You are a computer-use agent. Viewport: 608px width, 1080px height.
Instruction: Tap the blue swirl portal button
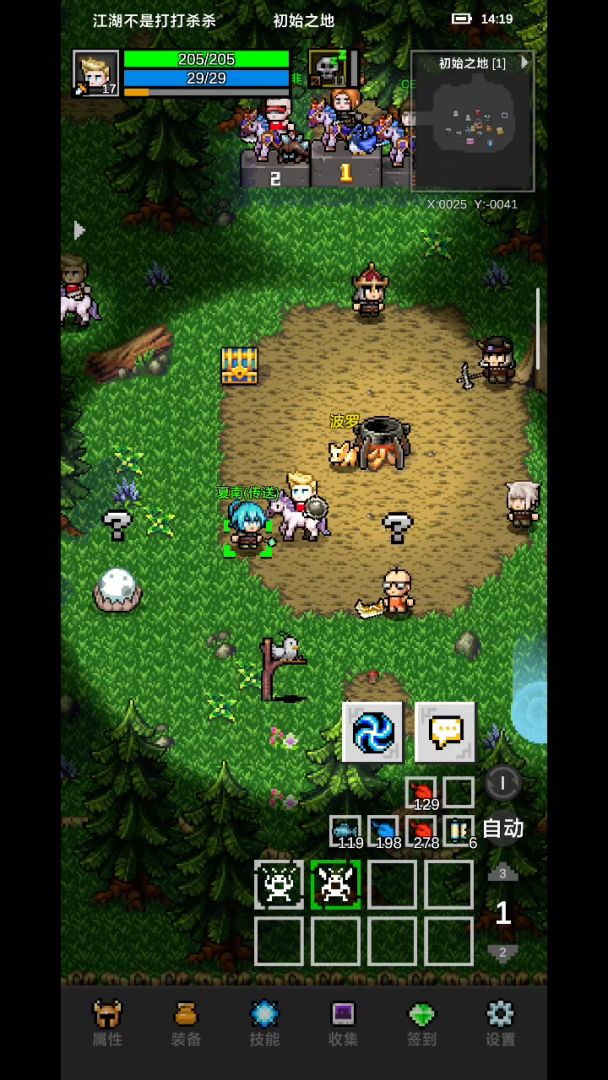point(373,732)
